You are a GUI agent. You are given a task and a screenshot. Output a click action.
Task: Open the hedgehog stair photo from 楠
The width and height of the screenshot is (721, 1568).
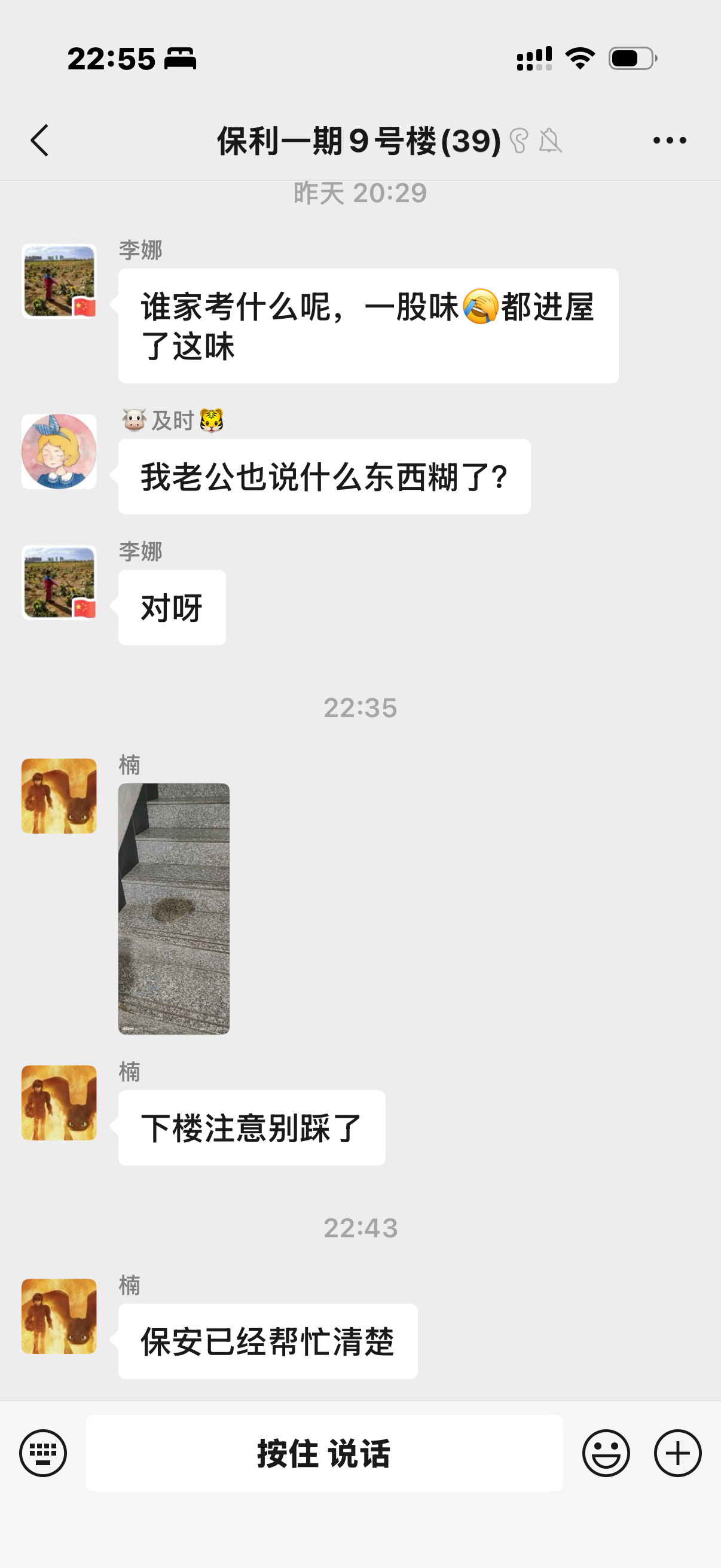(x=174, y=908)
